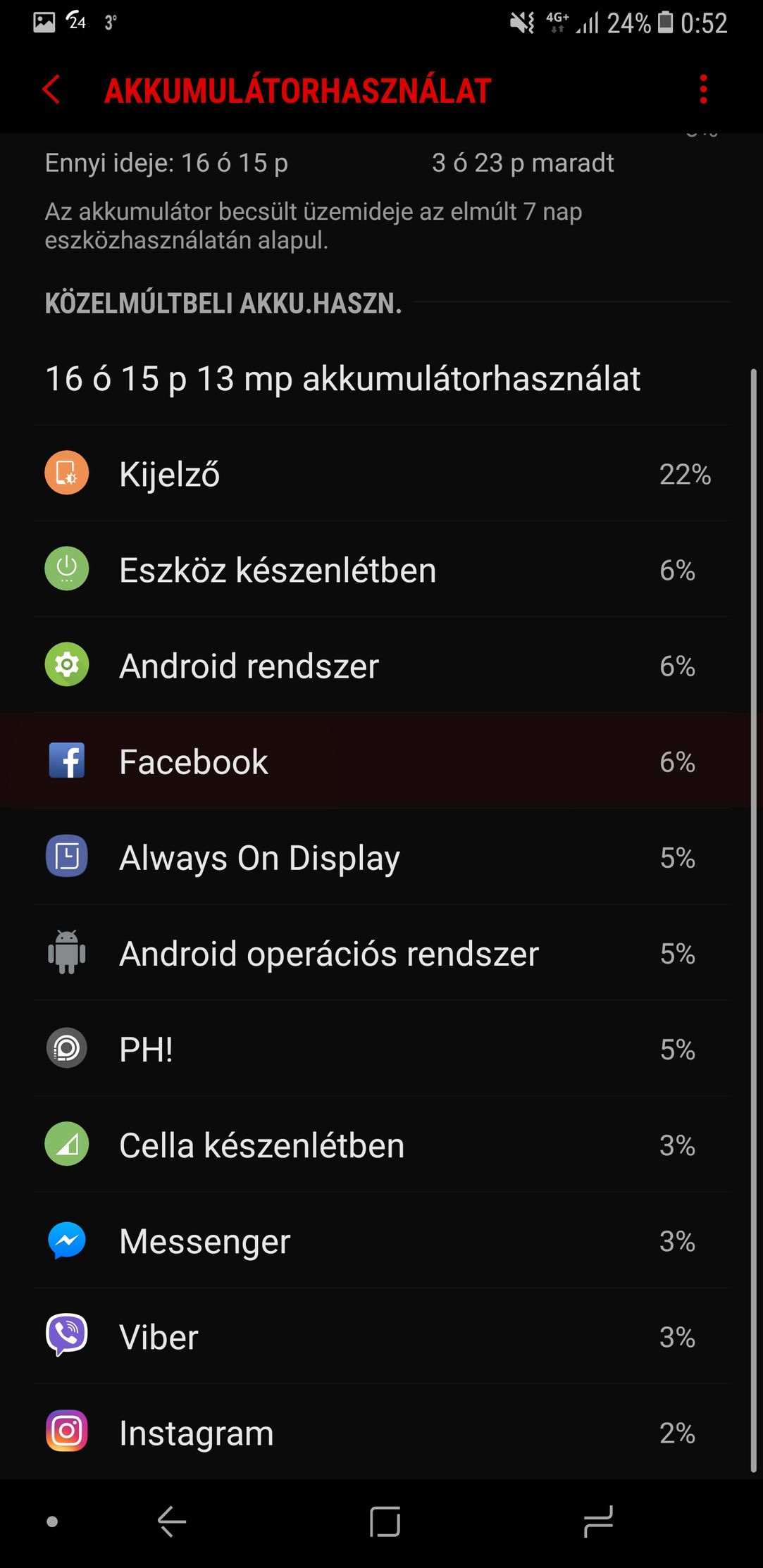Image resolution: width=763 pixels, height=1568 pixels.
Task: Tap the system home button
Action: tap(385, 1522)
